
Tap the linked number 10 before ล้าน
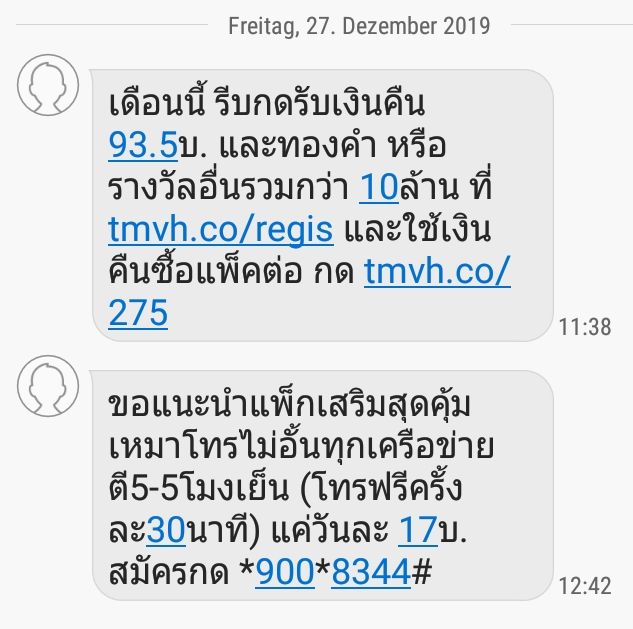click(x=378, y=188)
